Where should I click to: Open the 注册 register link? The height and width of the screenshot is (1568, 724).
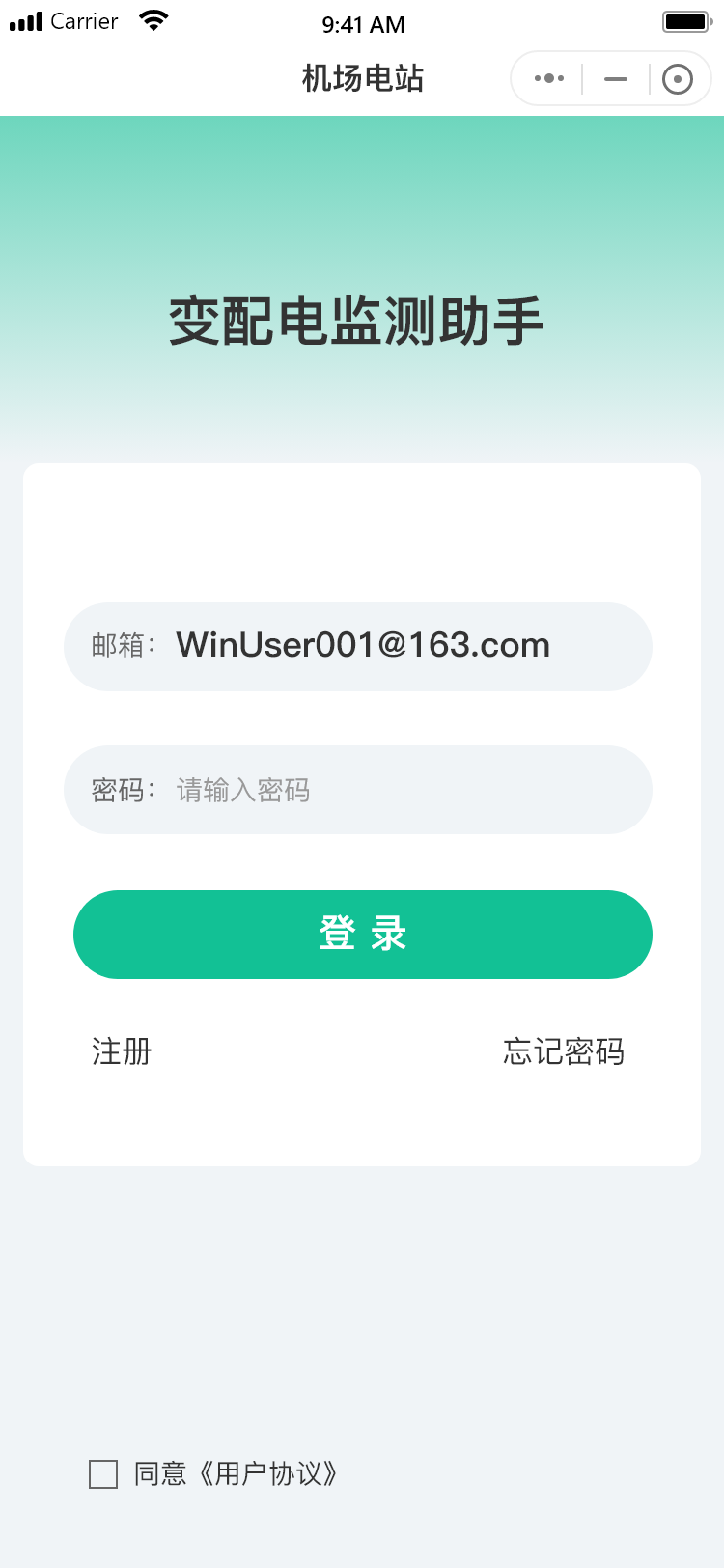tap(122, 1050)
